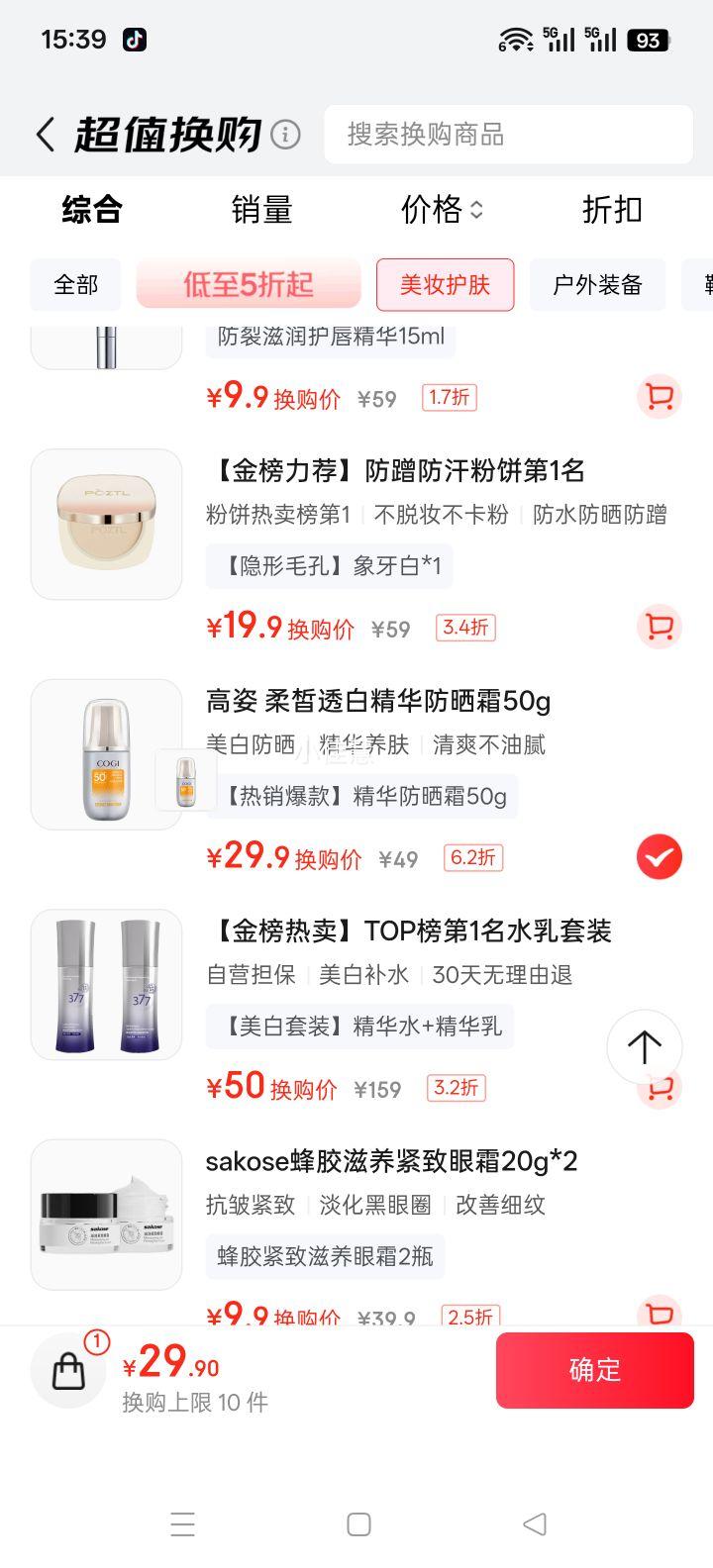The image size is (713, 1568).
Task: Open the selected items shopping bag
Action: click(68, 1370)
